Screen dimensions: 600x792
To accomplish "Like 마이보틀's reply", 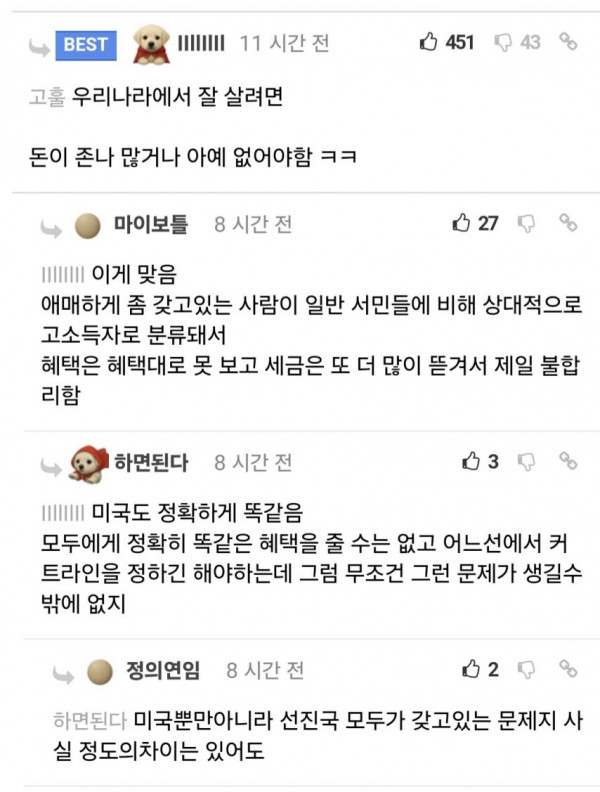I will pos(461,224).
